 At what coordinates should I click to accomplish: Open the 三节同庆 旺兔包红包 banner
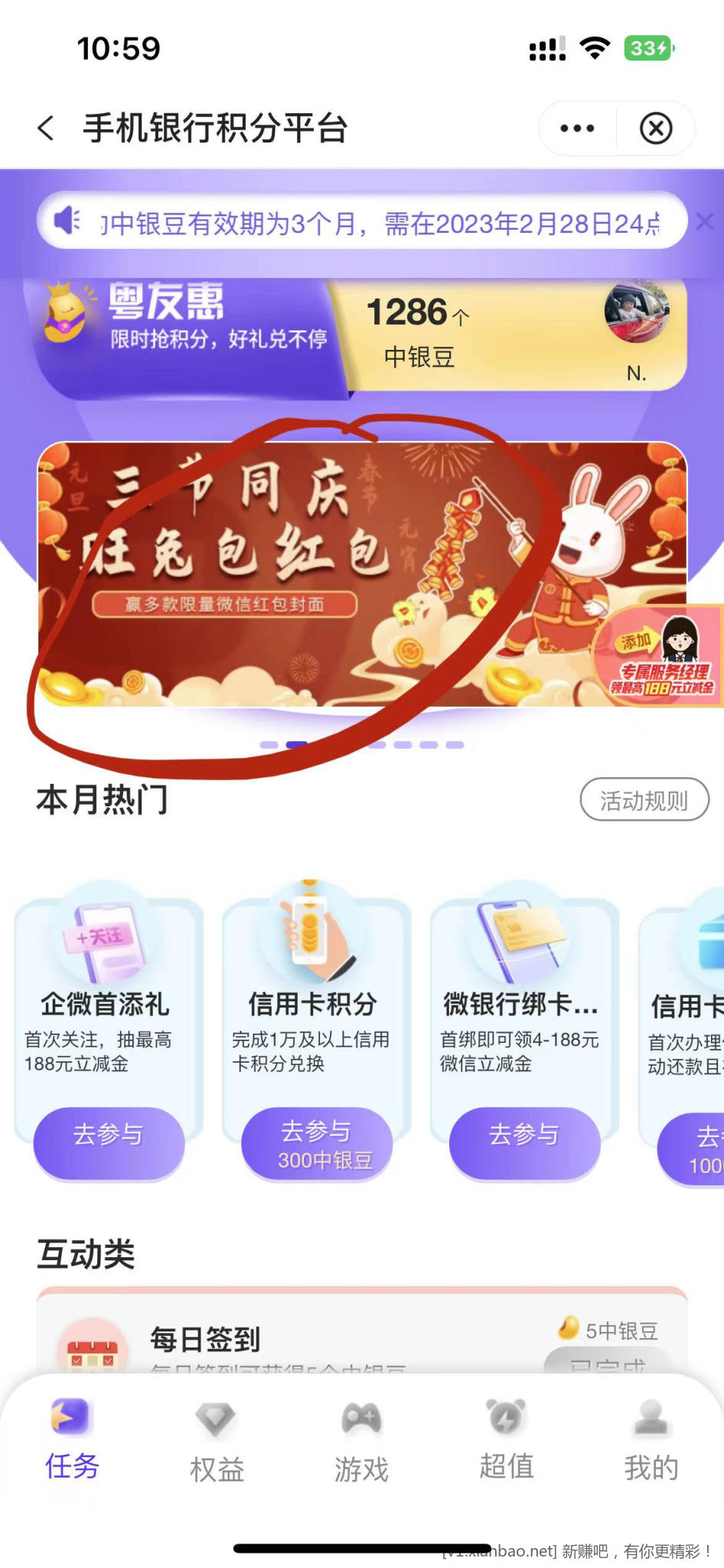[x=321, y=574]
